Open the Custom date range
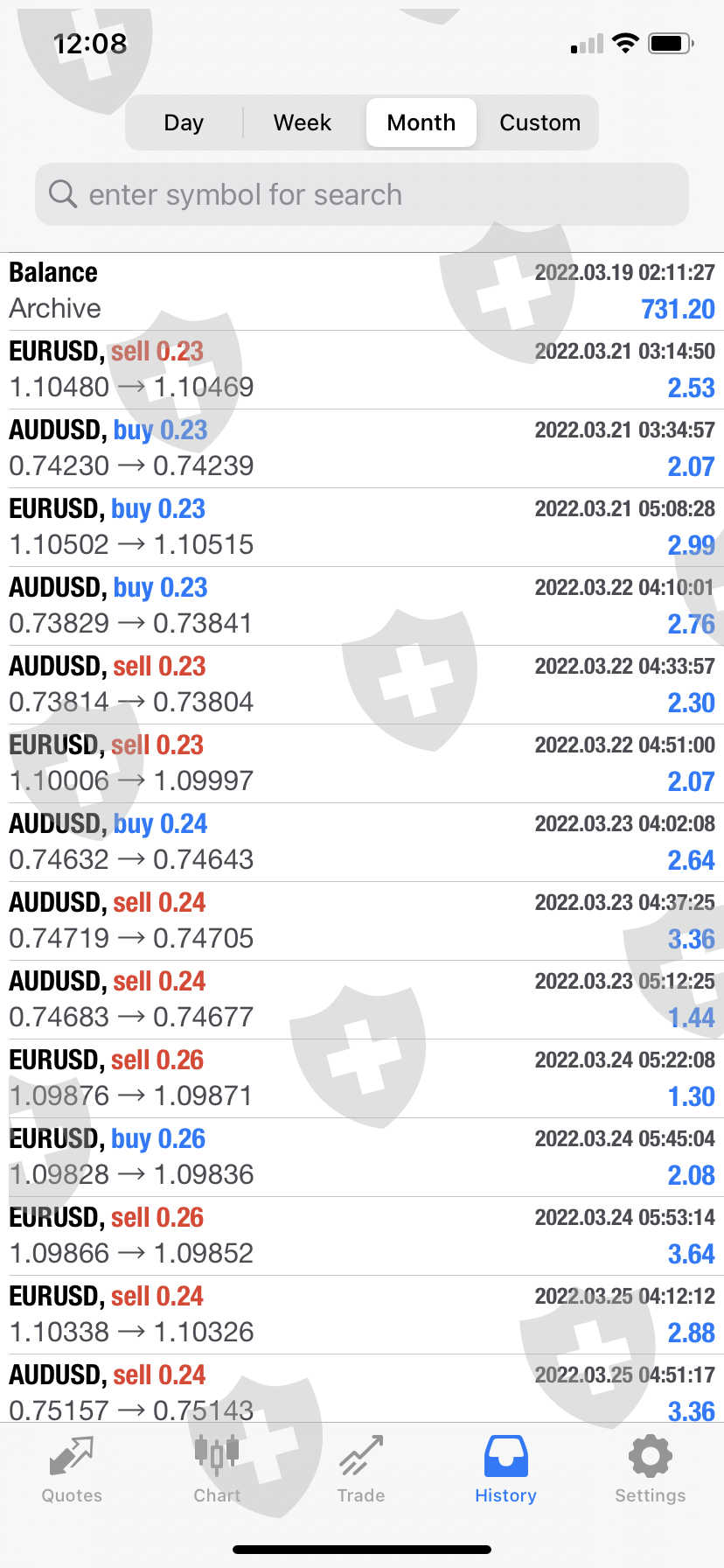 pyautogui.click(x=540, y=122)
